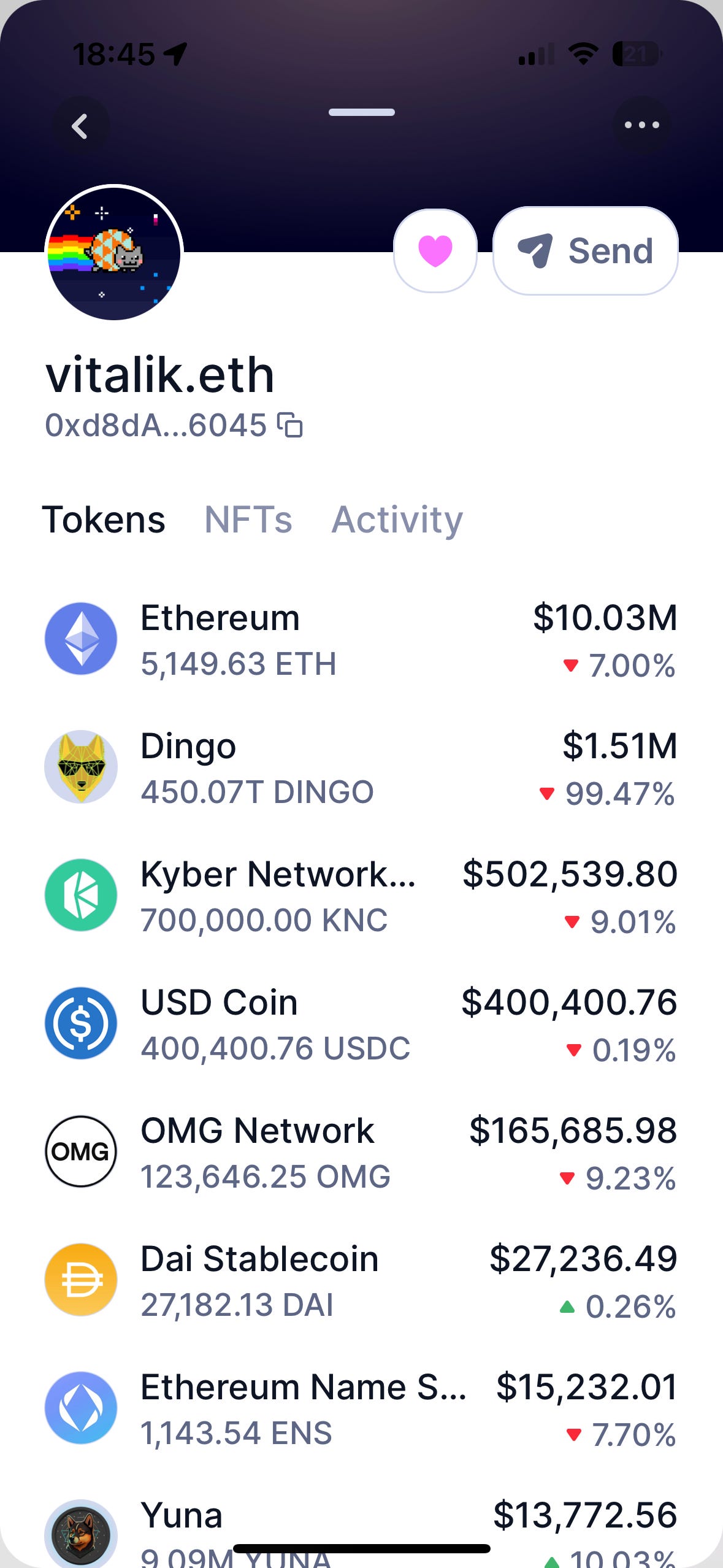Go back with the chevron arrow
Screen dimensions: 723x1568
[x=80, y=126]
